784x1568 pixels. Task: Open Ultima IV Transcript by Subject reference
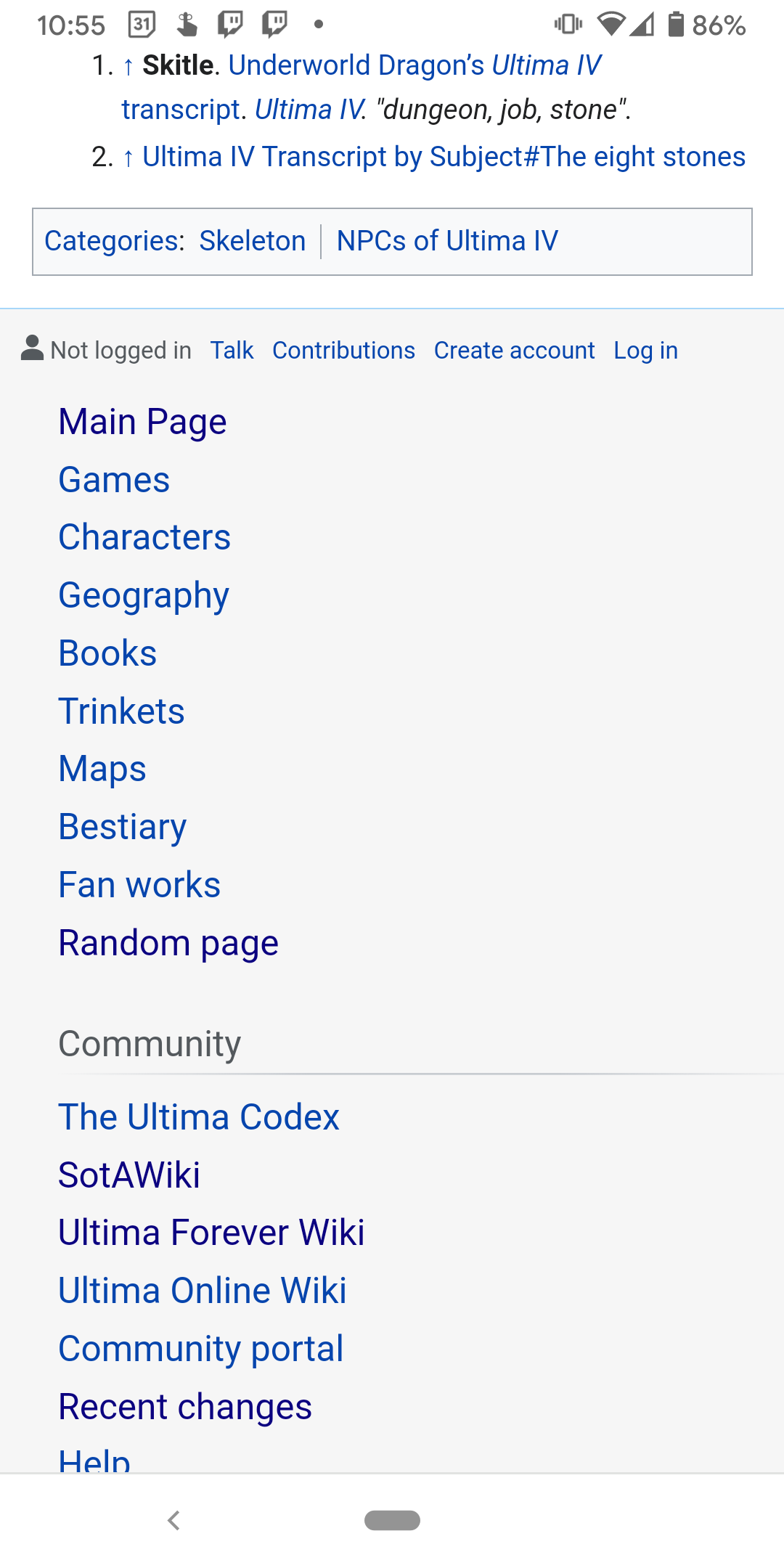[444, 157]
